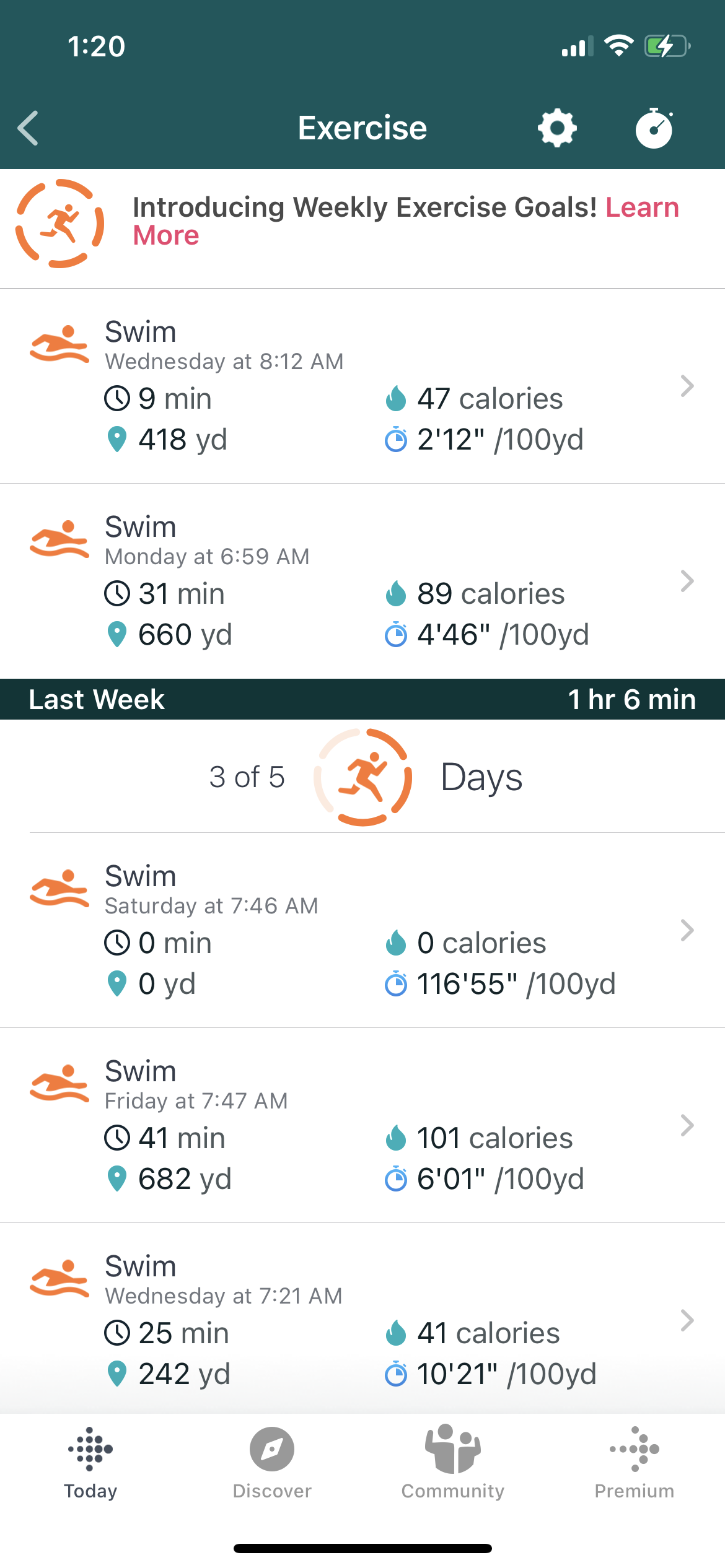Open the Saturday 7:46 AM swim
The image size is (725, 1568).
(362, 930)
